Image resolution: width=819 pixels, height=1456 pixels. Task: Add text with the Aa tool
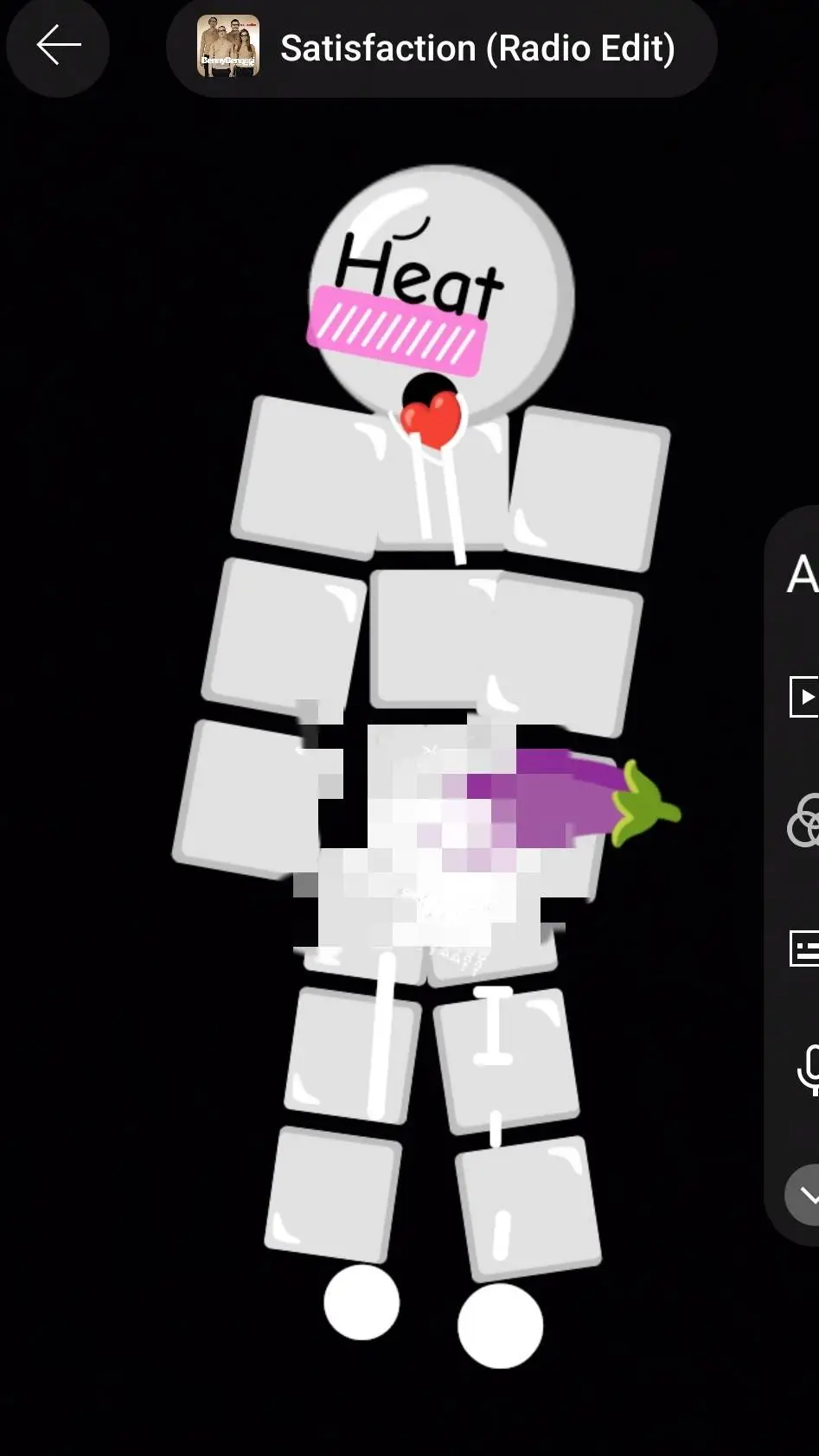click(x=803, y=574)
